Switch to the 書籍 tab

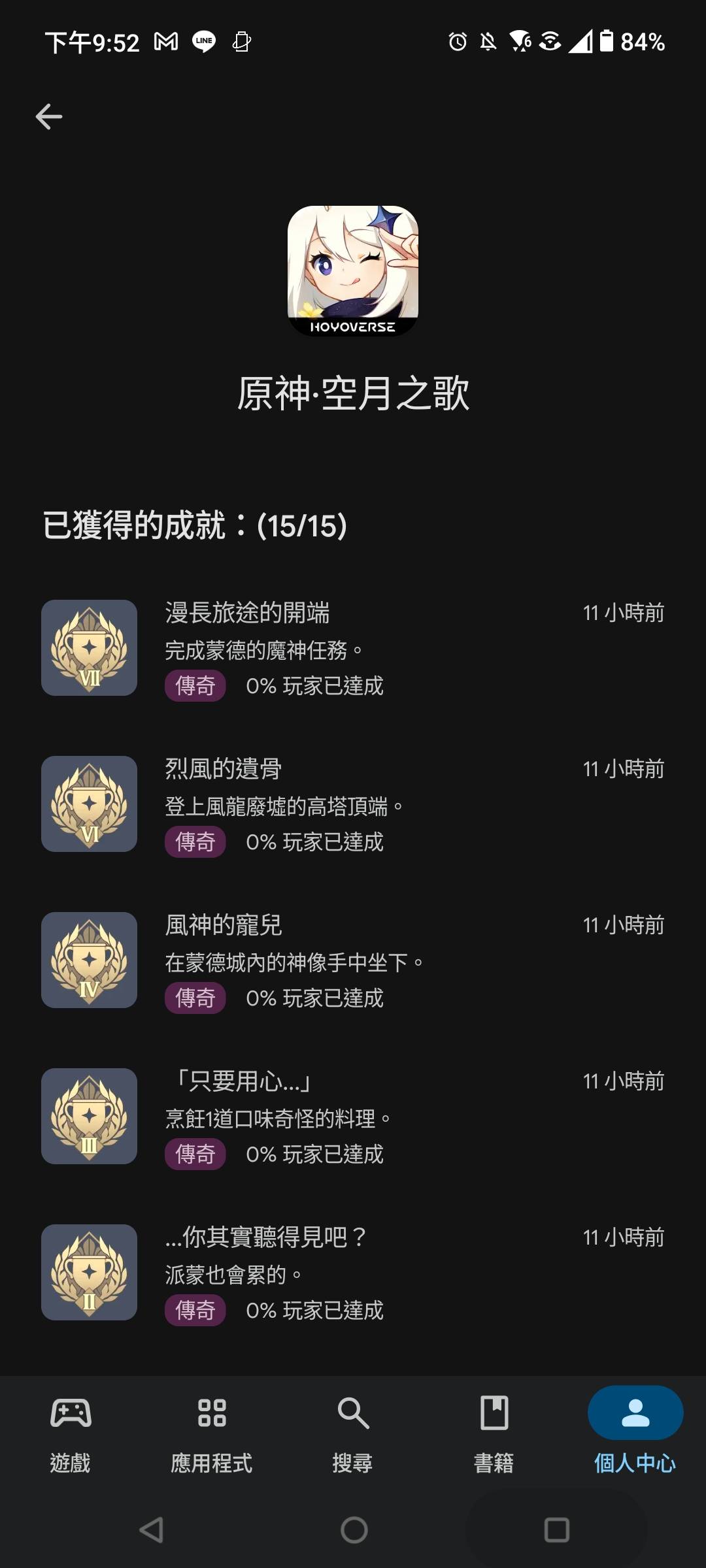point(494,1432)
